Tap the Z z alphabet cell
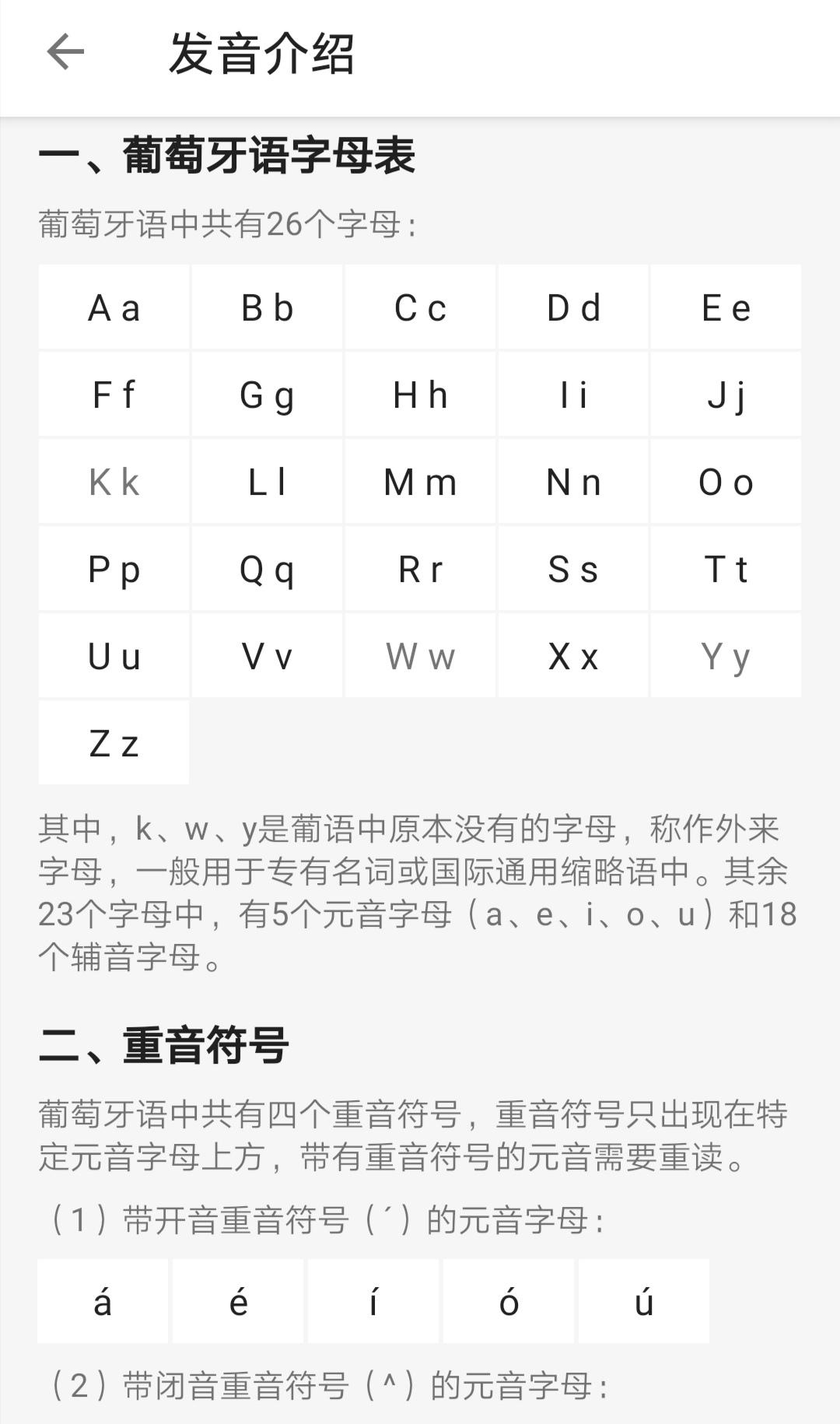 coord(113,743)
